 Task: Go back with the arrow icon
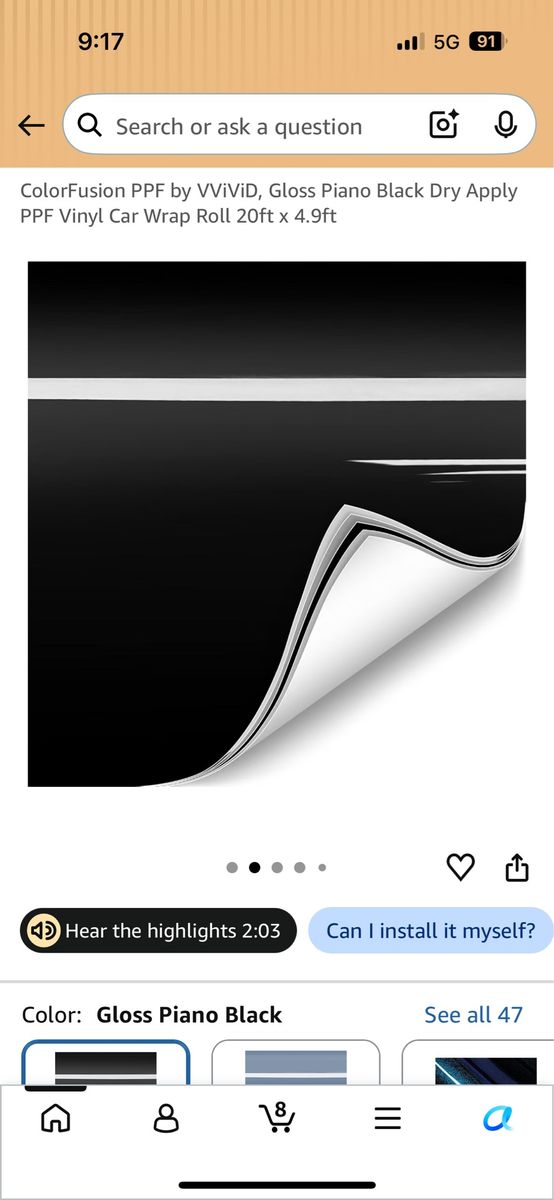(x=31, y=125)
